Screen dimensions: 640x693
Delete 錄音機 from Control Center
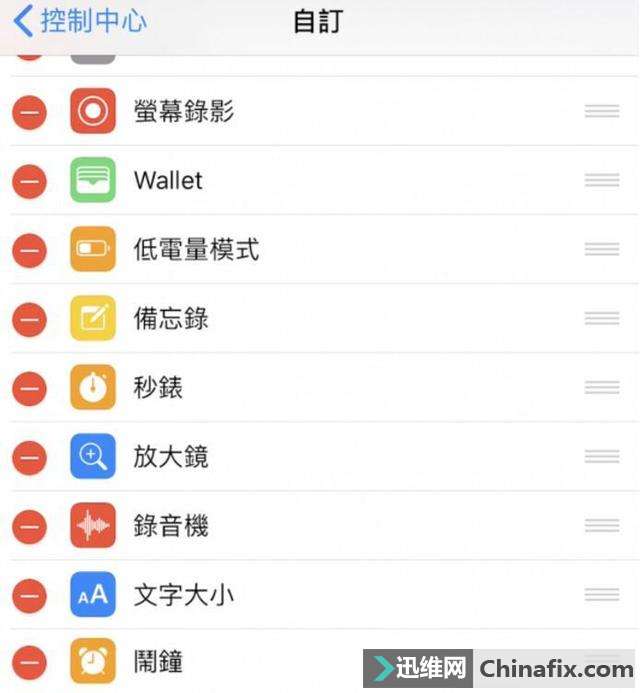point(29,526)
